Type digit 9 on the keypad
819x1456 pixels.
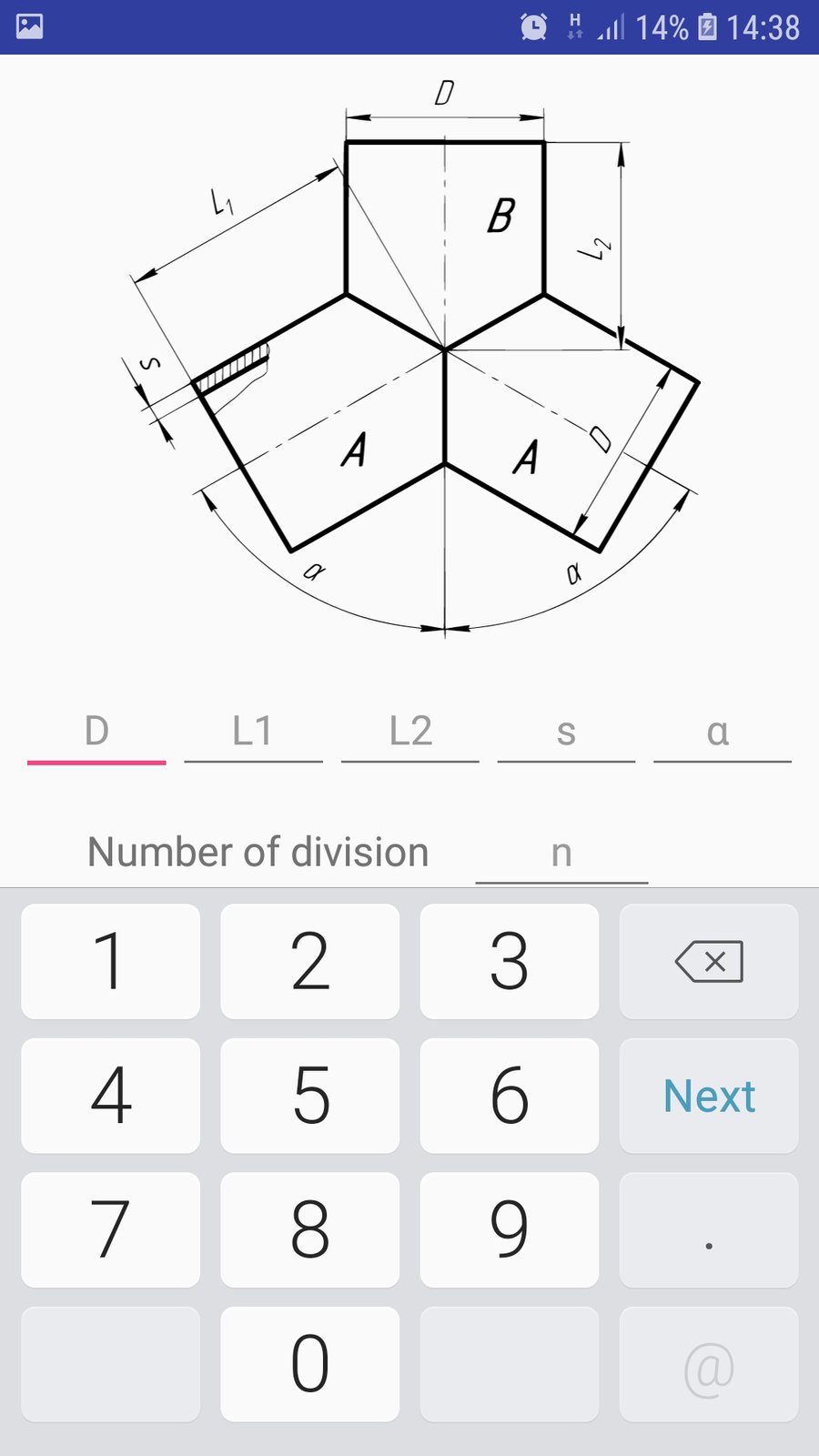(x=509, y=1229)
